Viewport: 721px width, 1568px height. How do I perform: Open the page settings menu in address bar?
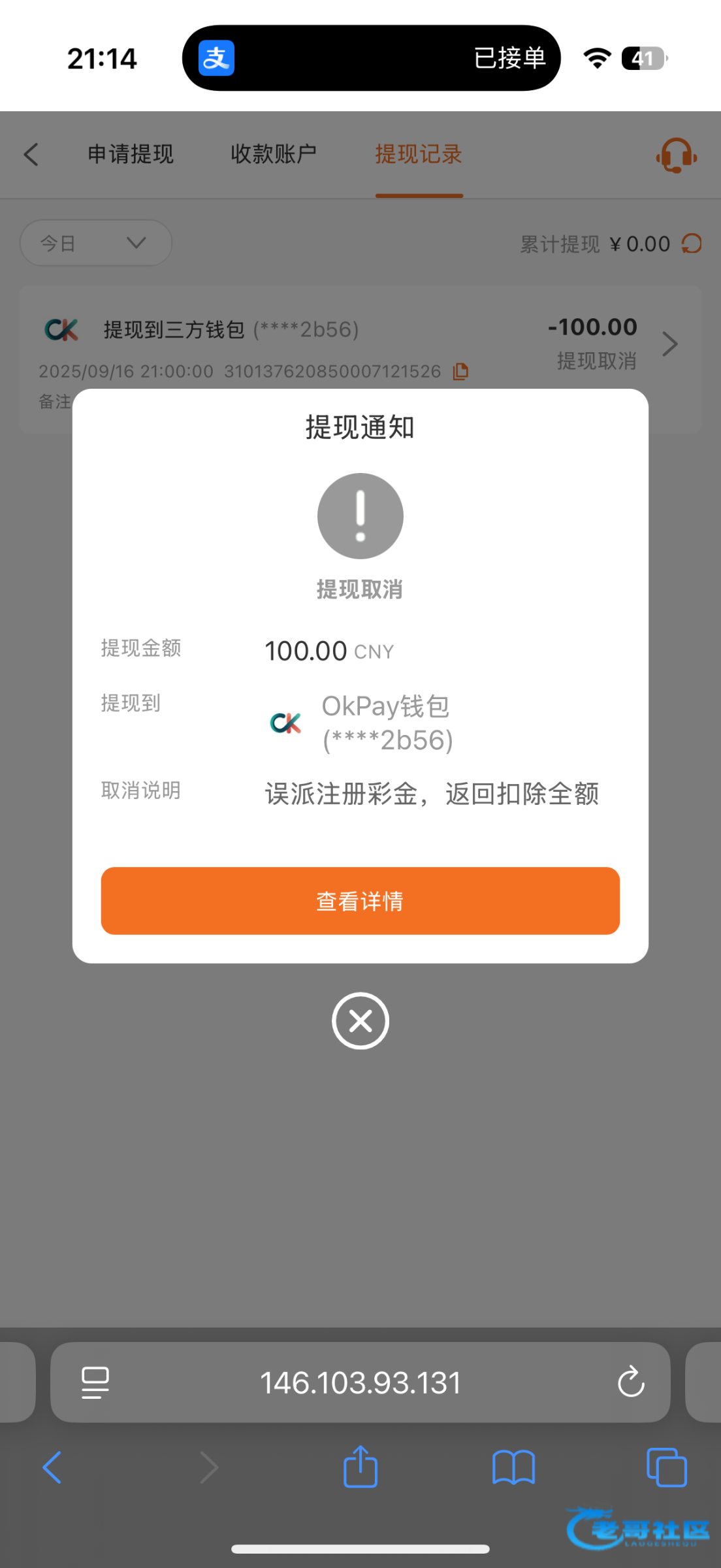[x=95, y=1382]
